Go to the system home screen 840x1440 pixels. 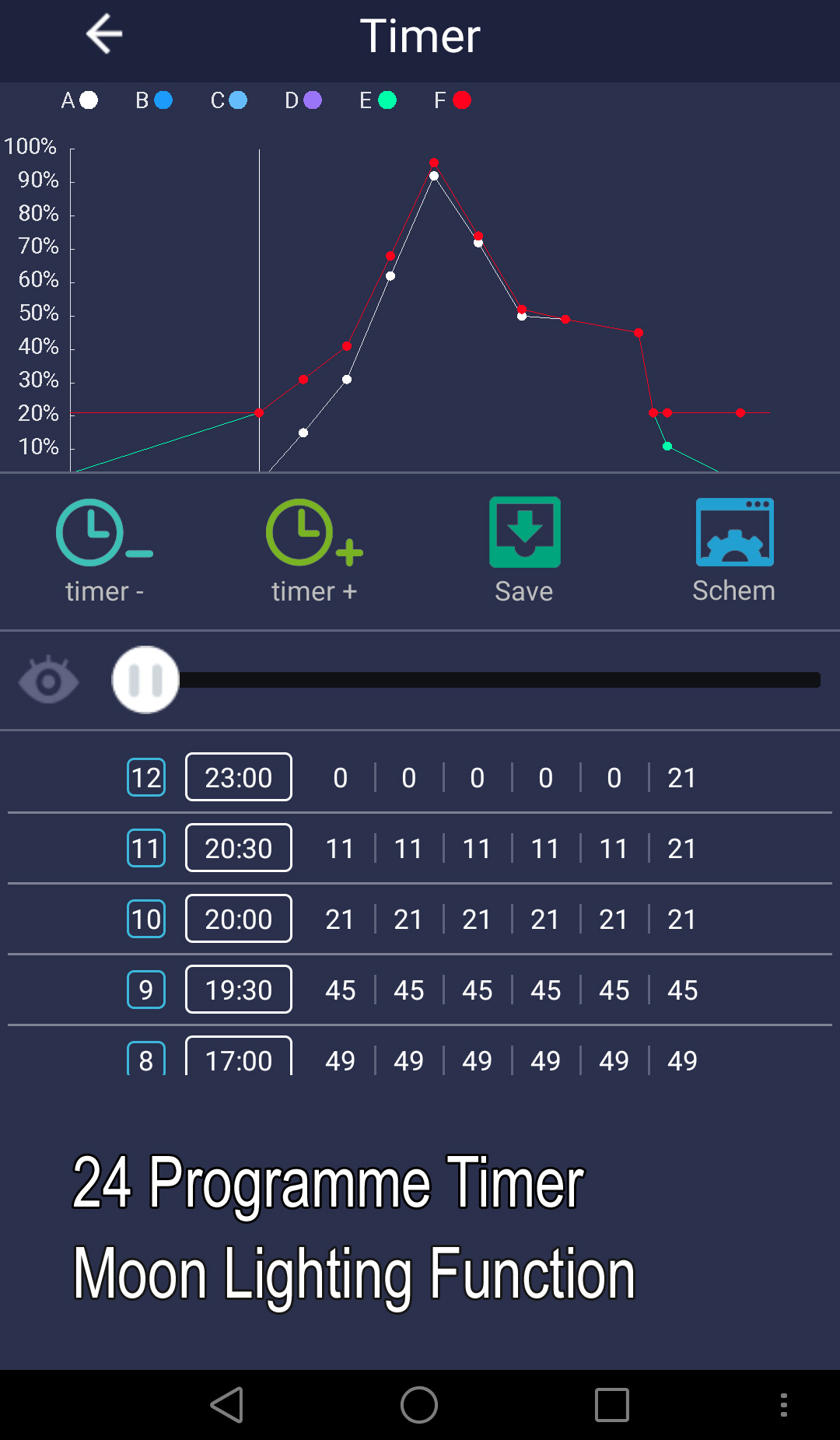click(419, 1405)
